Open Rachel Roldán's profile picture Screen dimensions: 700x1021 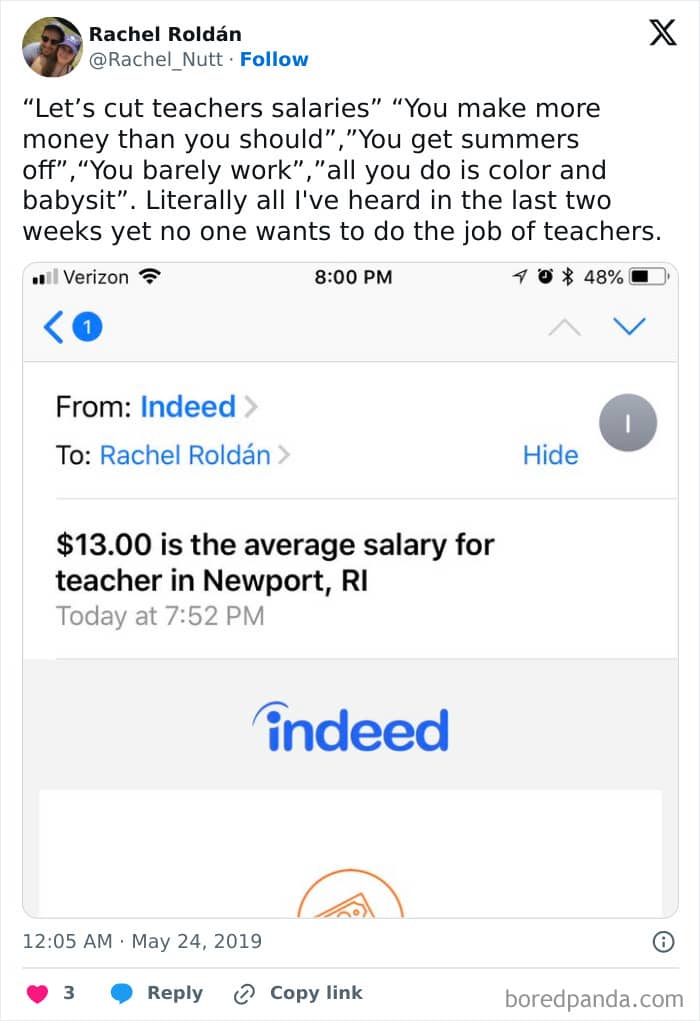tap(51, 47)
